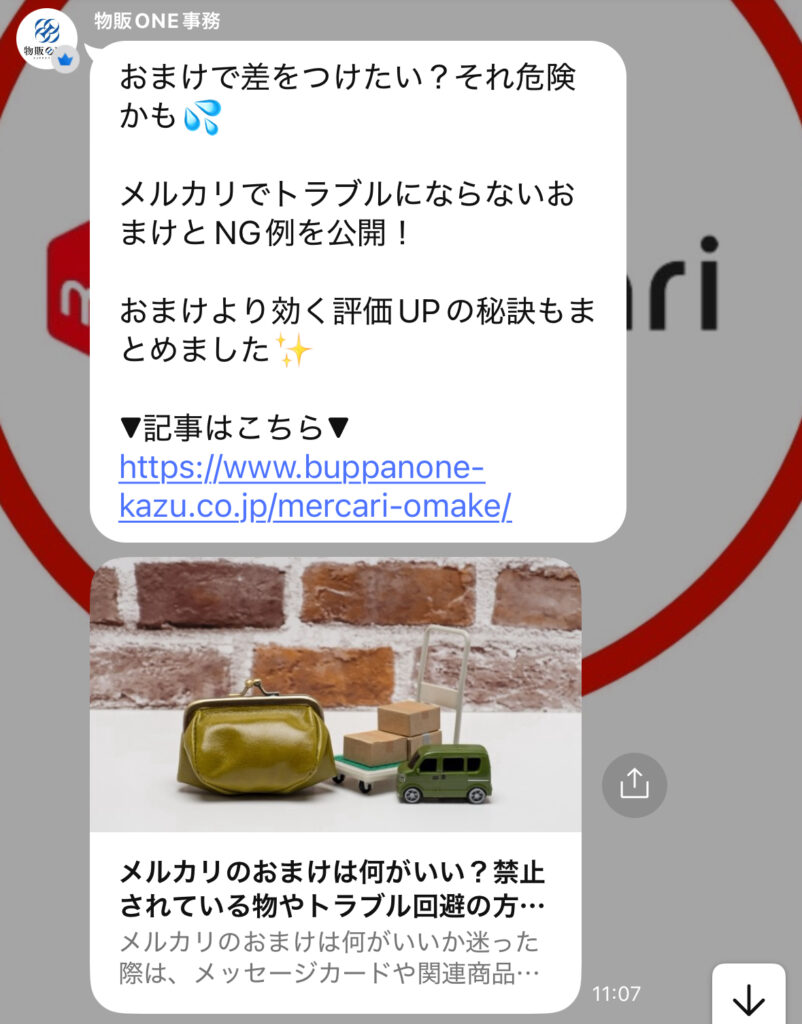
Task: Open the buppanone-kazu.co.jp article link
Action: [x=303, y=487]
